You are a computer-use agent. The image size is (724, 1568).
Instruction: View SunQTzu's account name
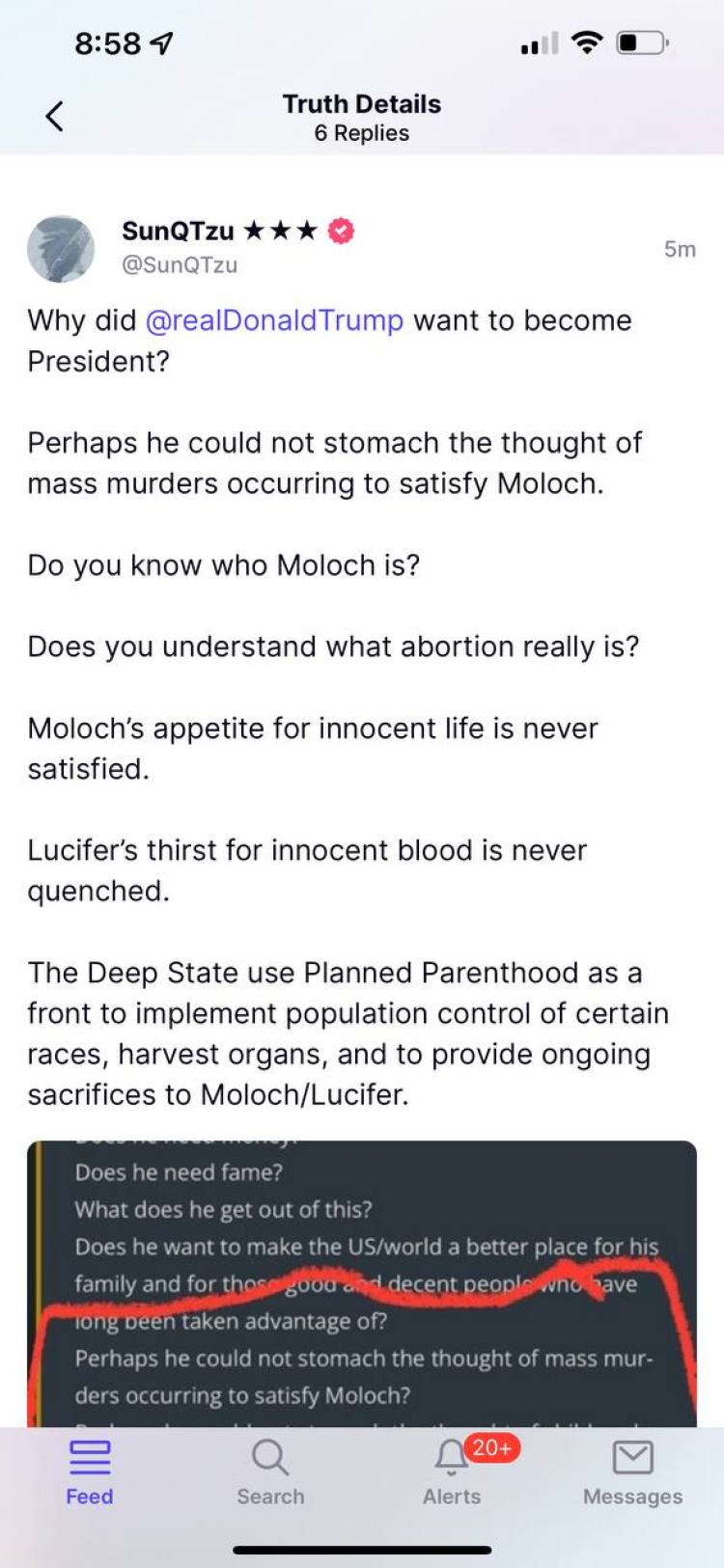pyautogui.click(x=178, y=232)
